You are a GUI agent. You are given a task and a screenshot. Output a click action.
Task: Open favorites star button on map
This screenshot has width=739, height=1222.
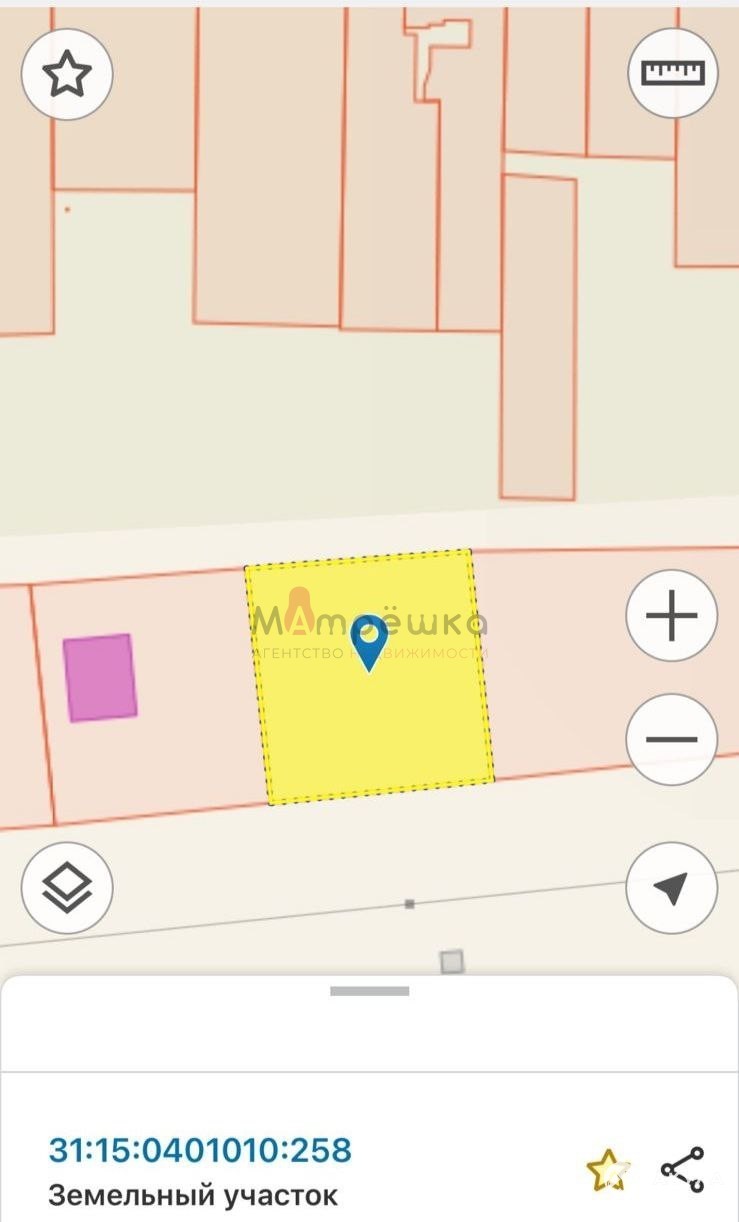(x=67, y=74)
